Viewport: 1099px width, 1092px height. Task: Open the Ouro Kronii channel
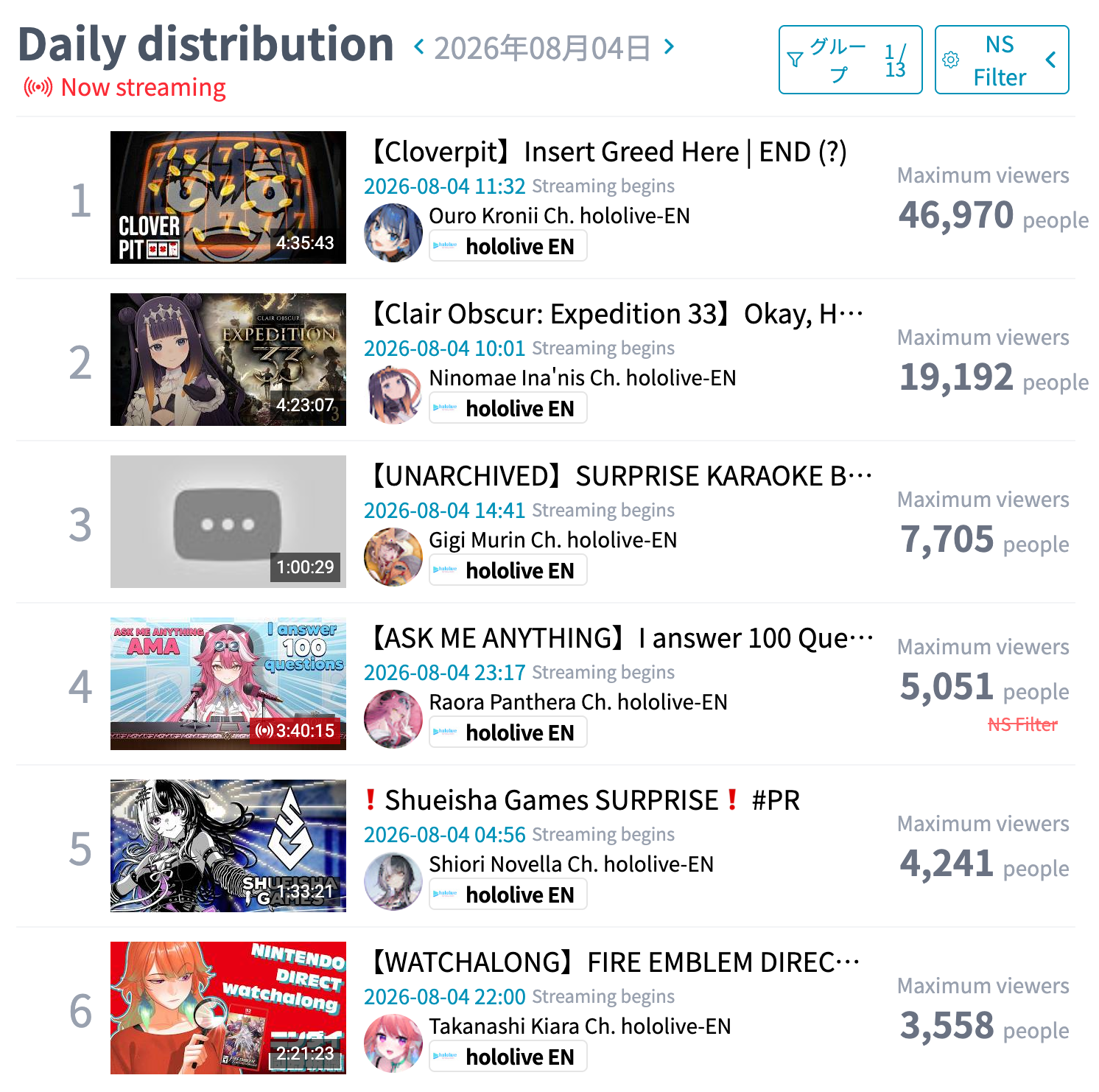pos(560,216)
